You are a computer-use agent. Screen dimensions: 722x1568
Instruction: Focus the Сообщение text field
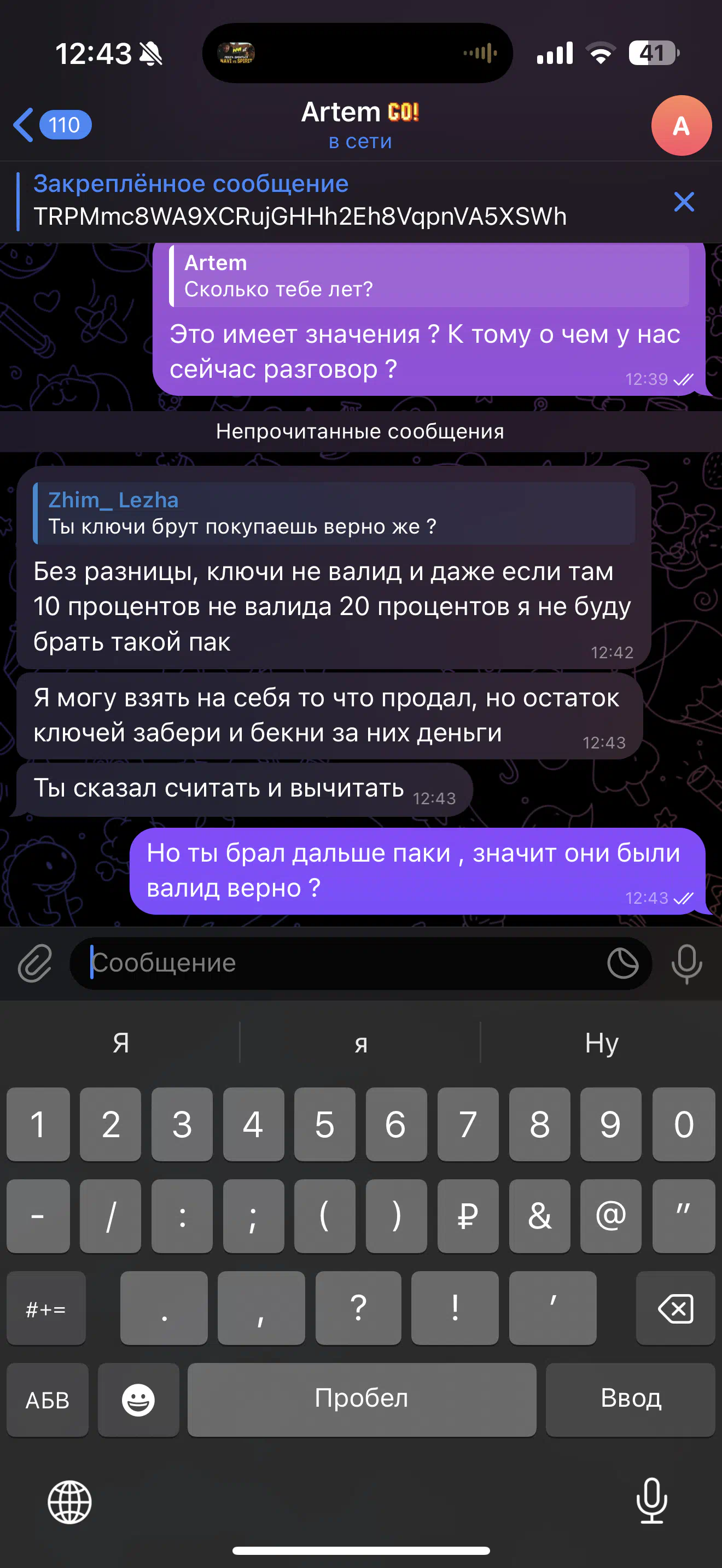(x=341, y=963)
